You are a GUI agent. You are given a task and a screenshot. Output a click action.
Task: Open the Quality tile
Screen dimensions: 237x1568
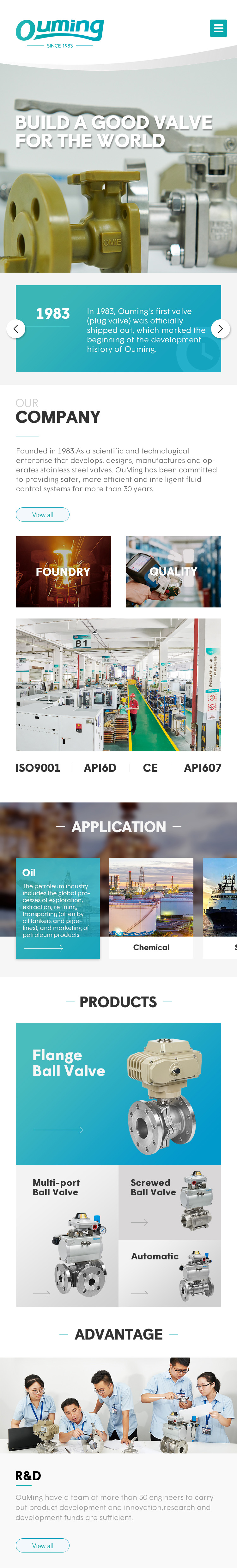173,571
